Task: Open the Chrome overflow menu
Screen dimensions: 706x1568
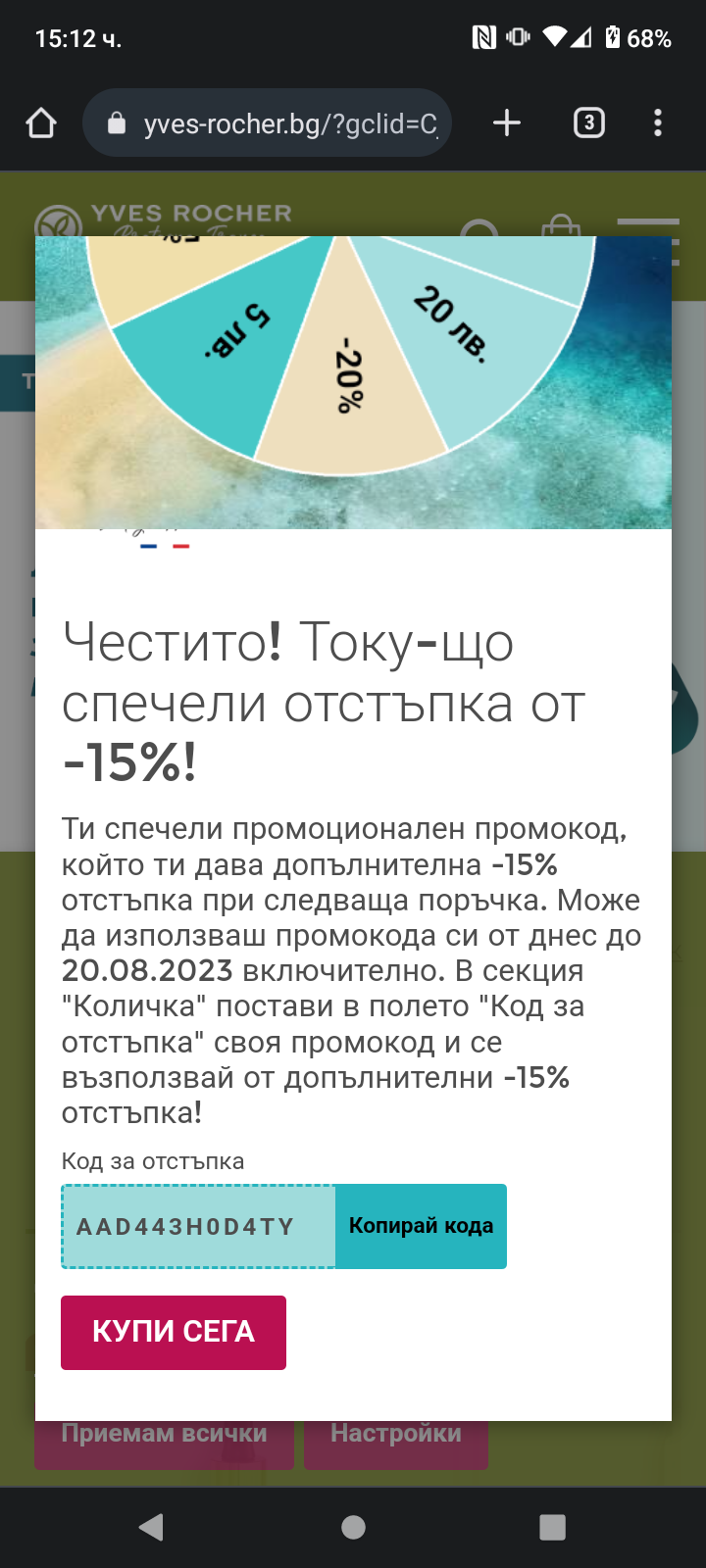Action: click(x=657, y=122)
